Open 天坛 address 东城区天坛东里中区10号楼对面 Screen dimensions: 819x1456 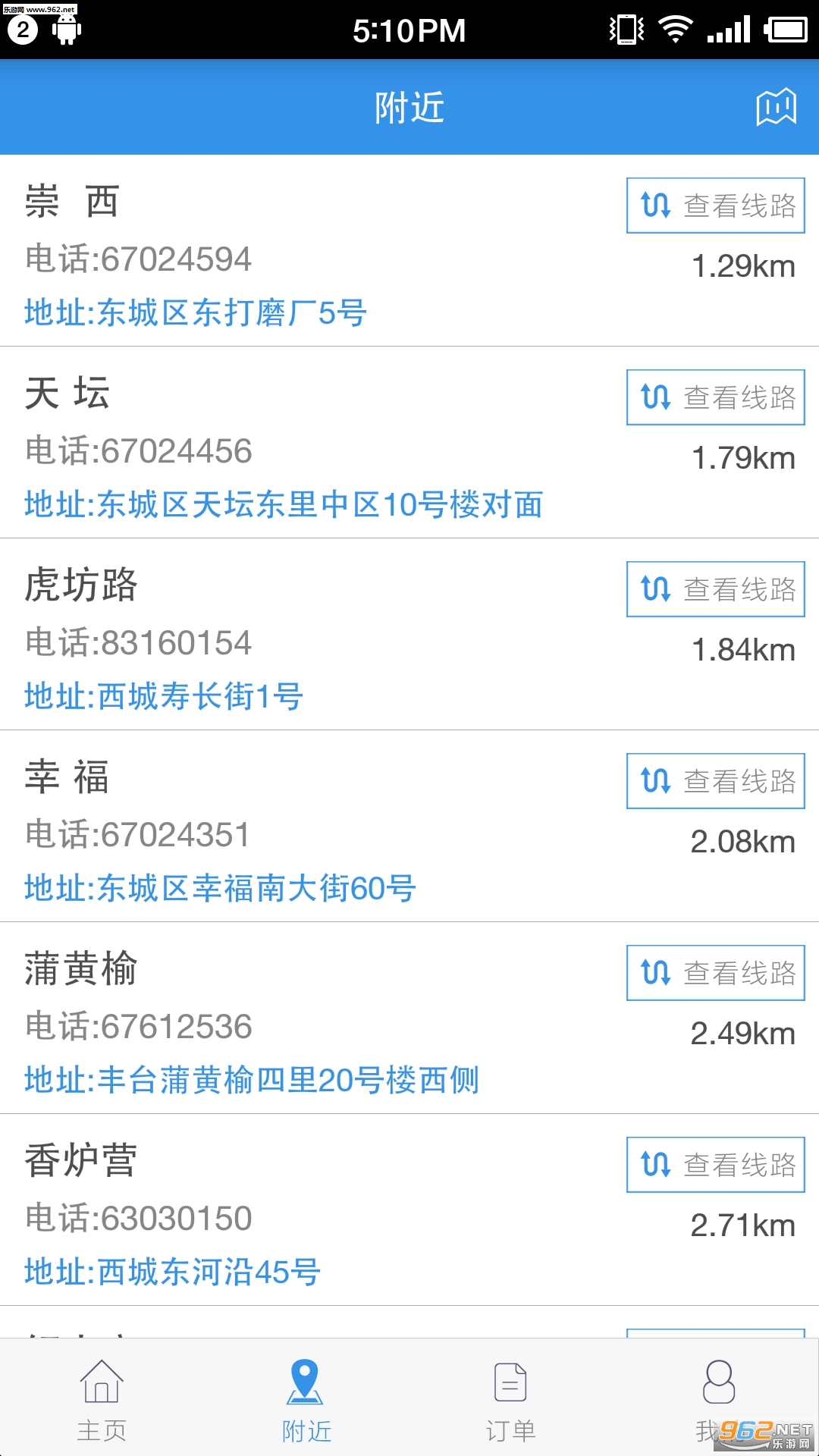click(284, 504)
